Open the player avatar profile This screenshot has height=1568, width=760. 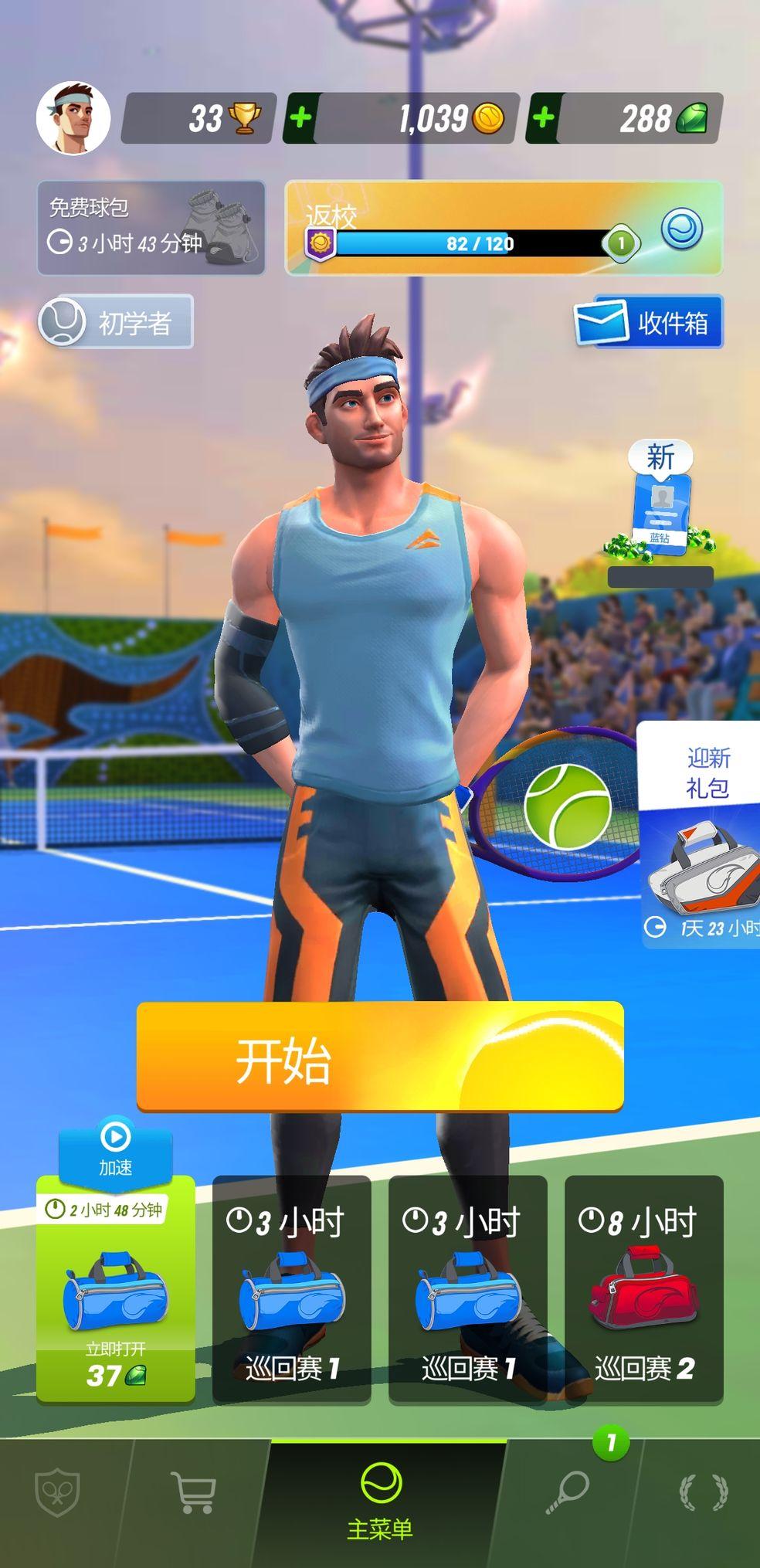[x=73, y=119]
